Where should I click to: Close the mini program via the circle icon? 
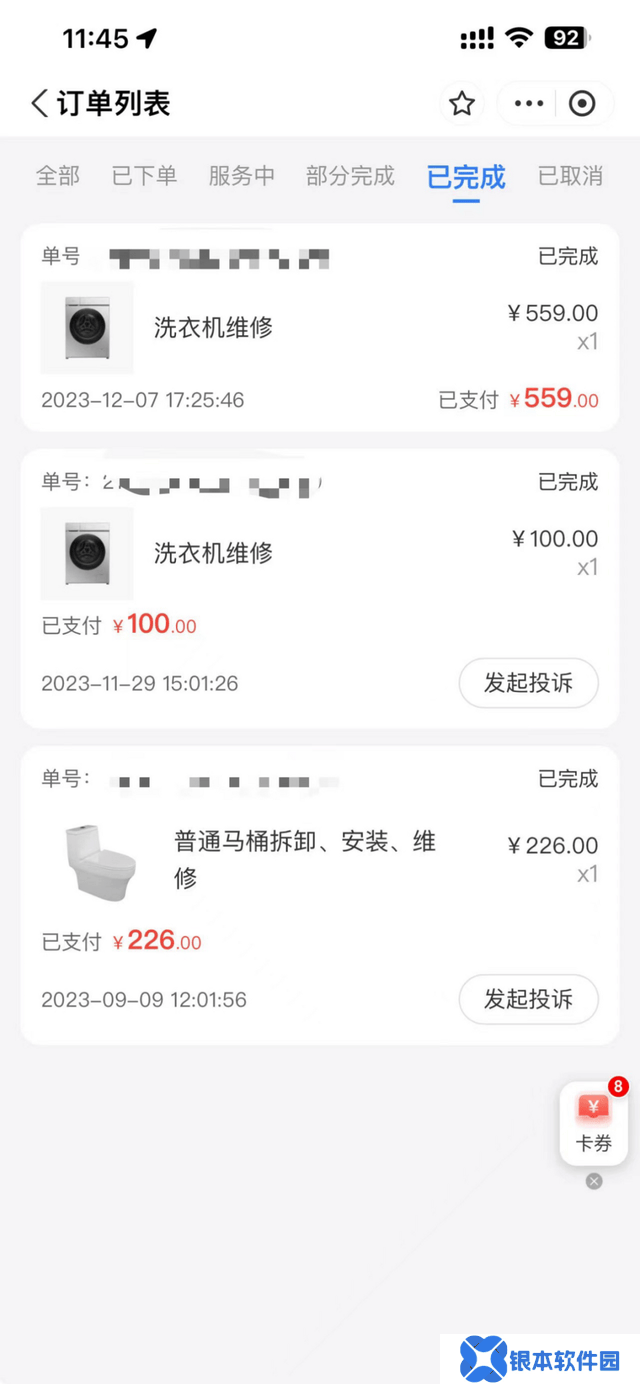tap(582, 103)
